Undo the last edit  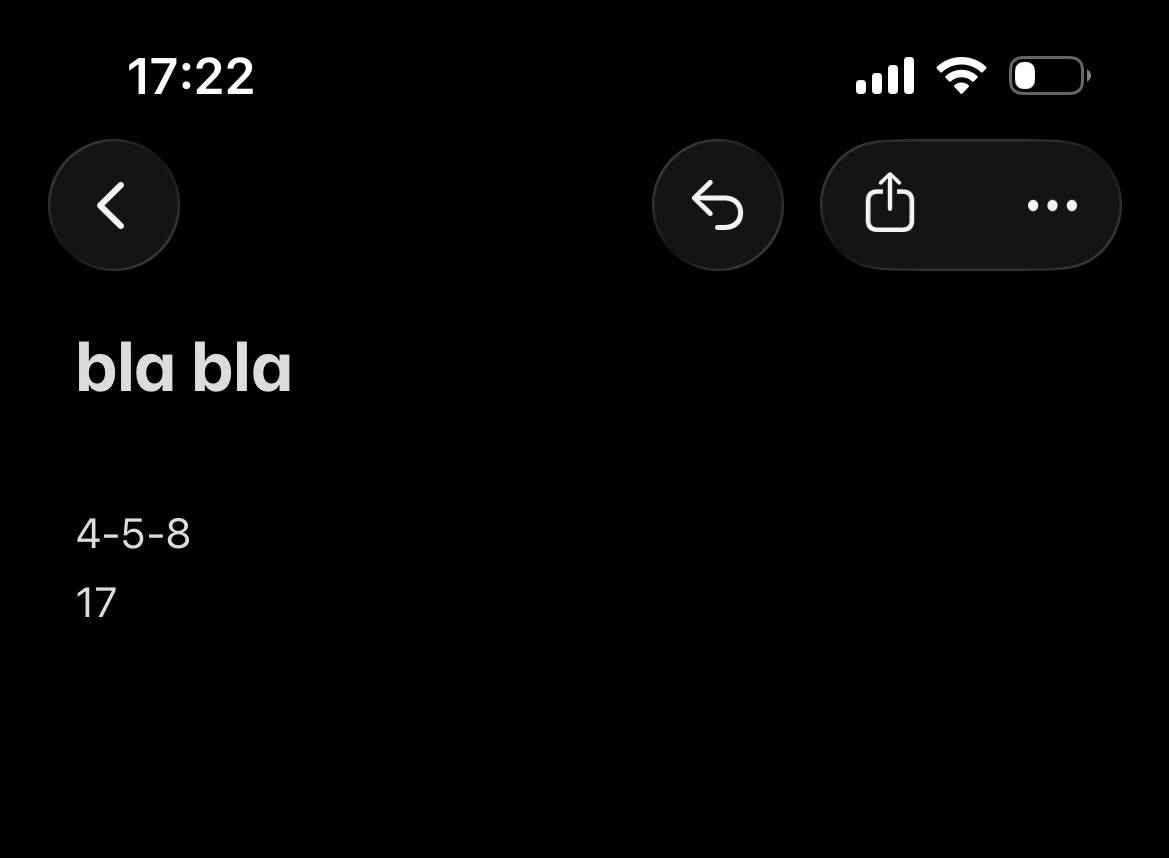(x=717, y=205)
